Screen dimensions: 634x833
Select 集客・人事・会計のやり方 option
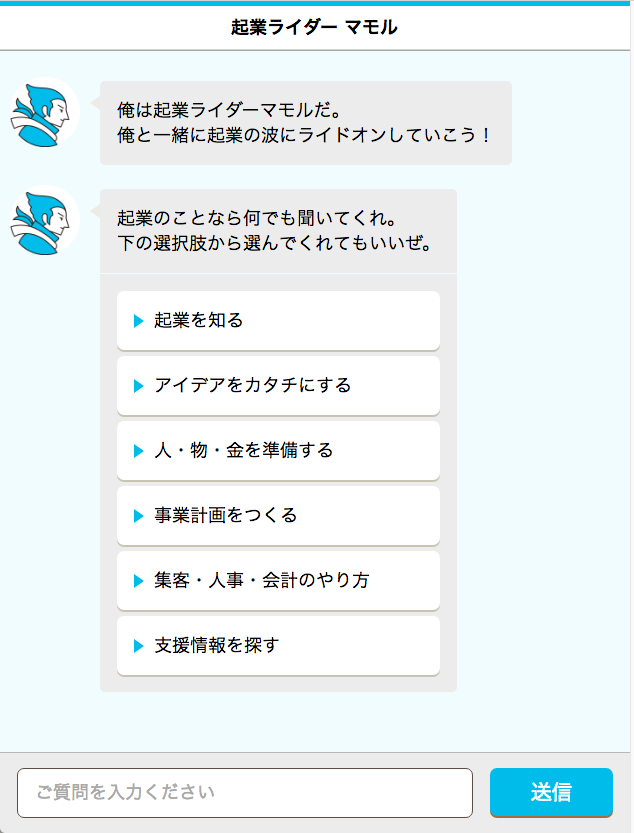tap(278, 580)
